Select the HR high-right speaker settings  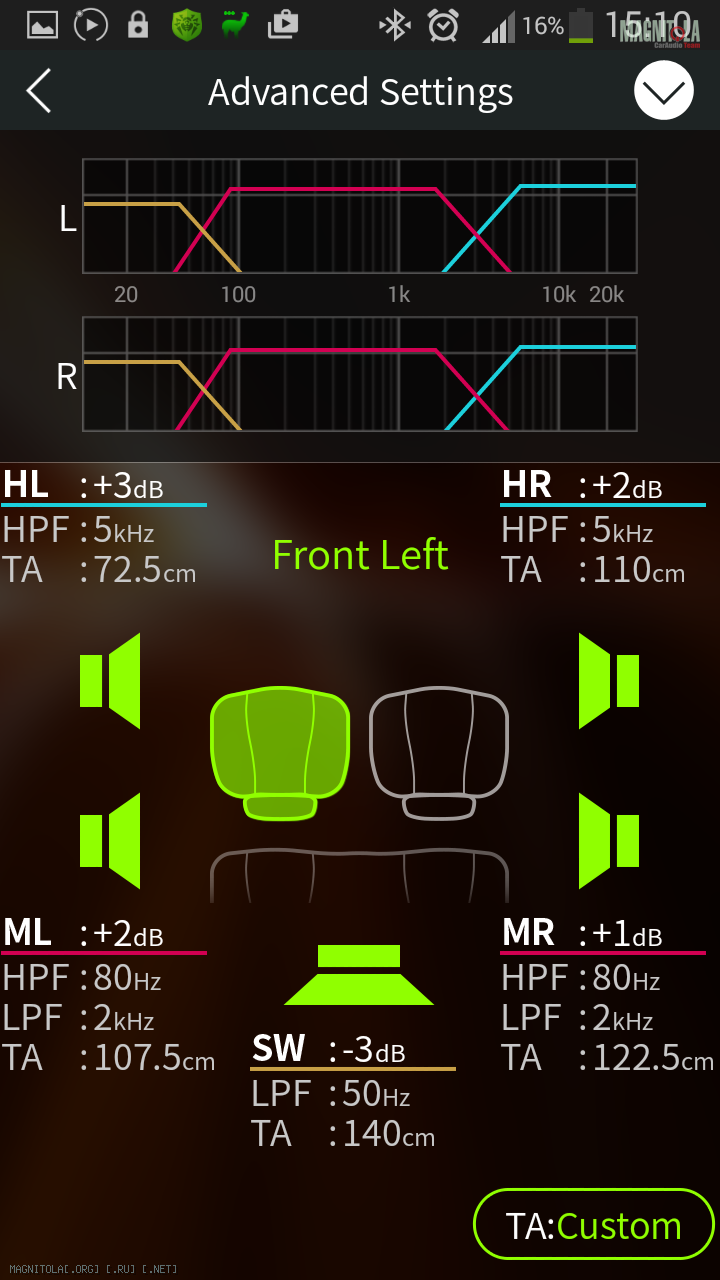pos(603,527)
